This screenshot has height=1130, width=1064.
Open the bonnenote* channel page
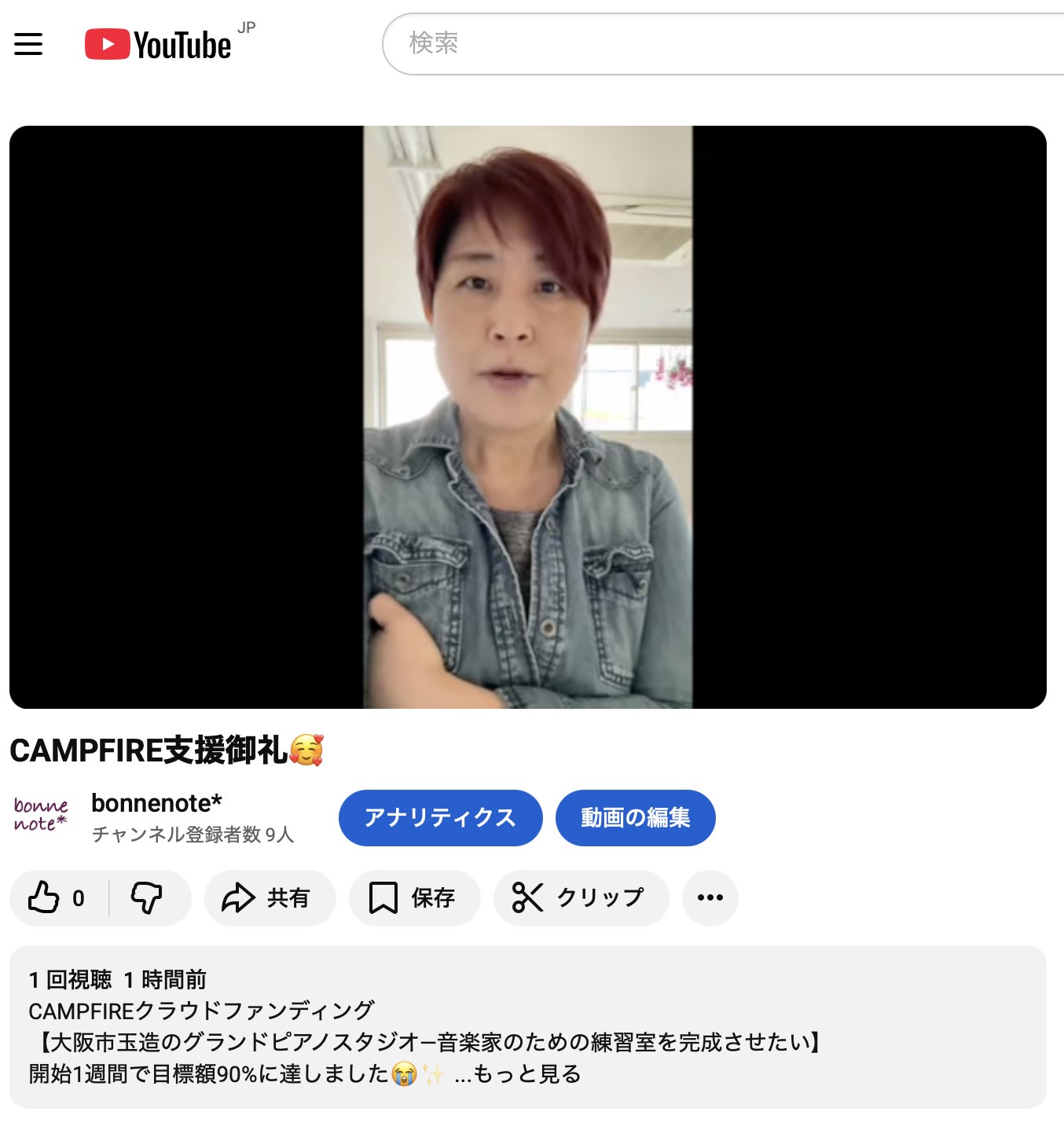(x=156, y=803)
